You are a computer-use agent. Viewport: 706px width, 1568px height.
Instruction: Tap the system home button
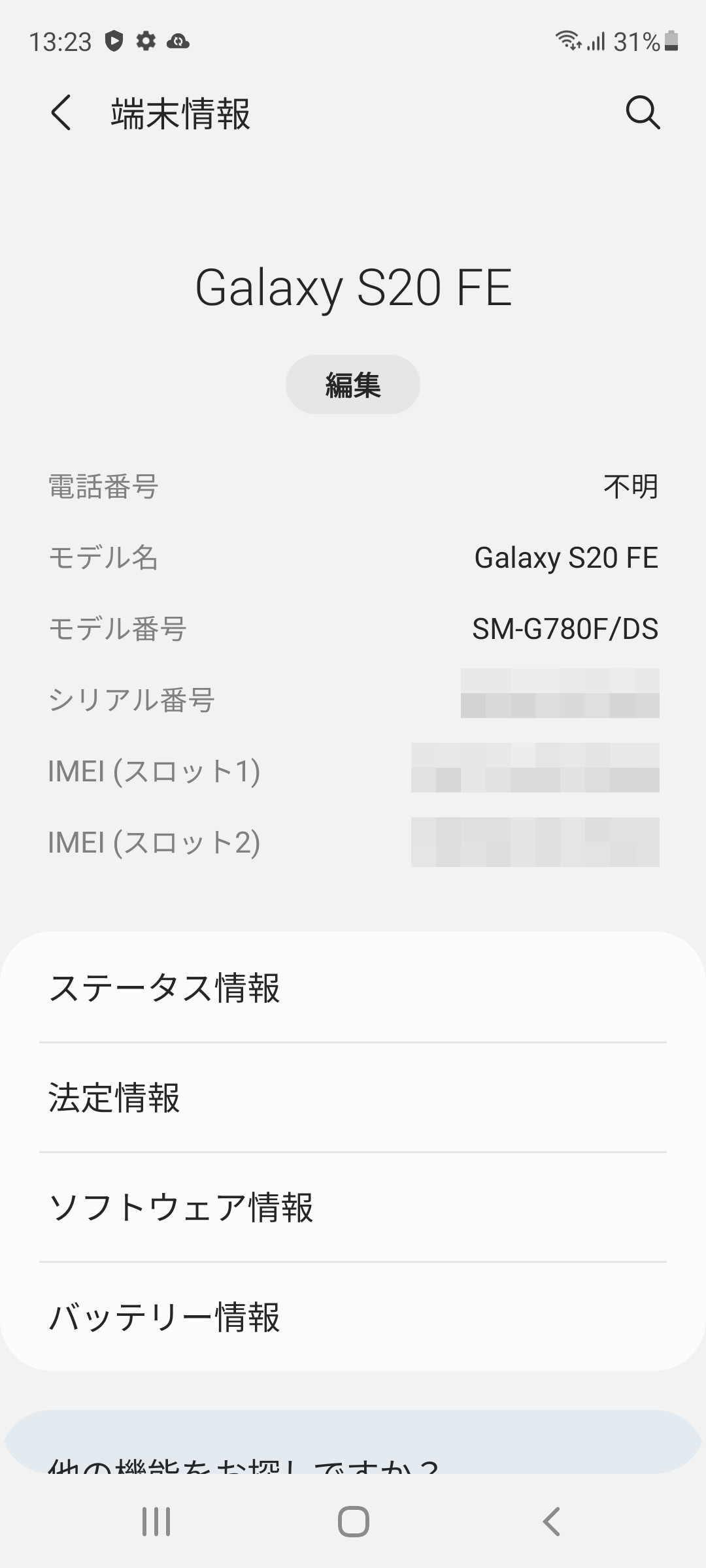click(353, 1522)
